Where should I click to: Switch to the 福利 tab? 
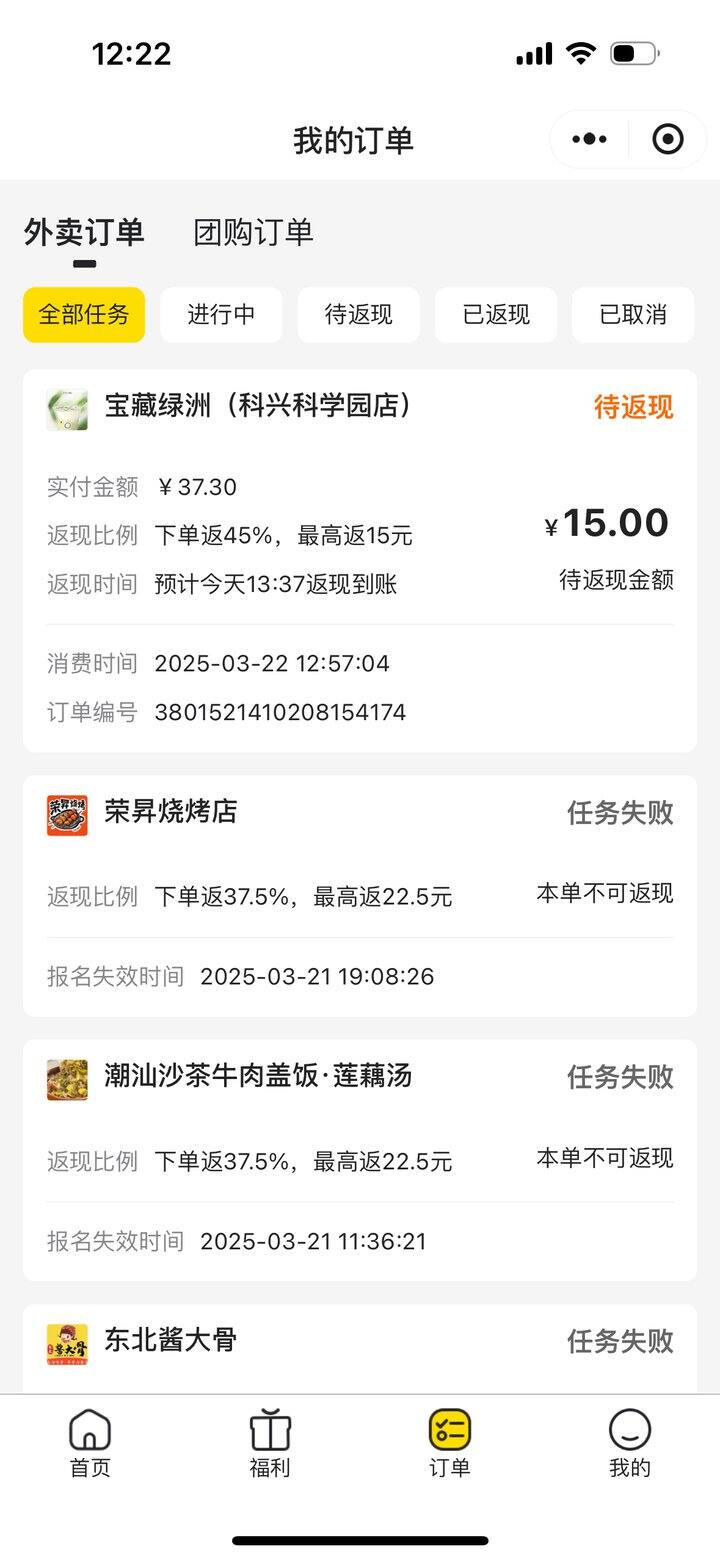[270, 1444]
